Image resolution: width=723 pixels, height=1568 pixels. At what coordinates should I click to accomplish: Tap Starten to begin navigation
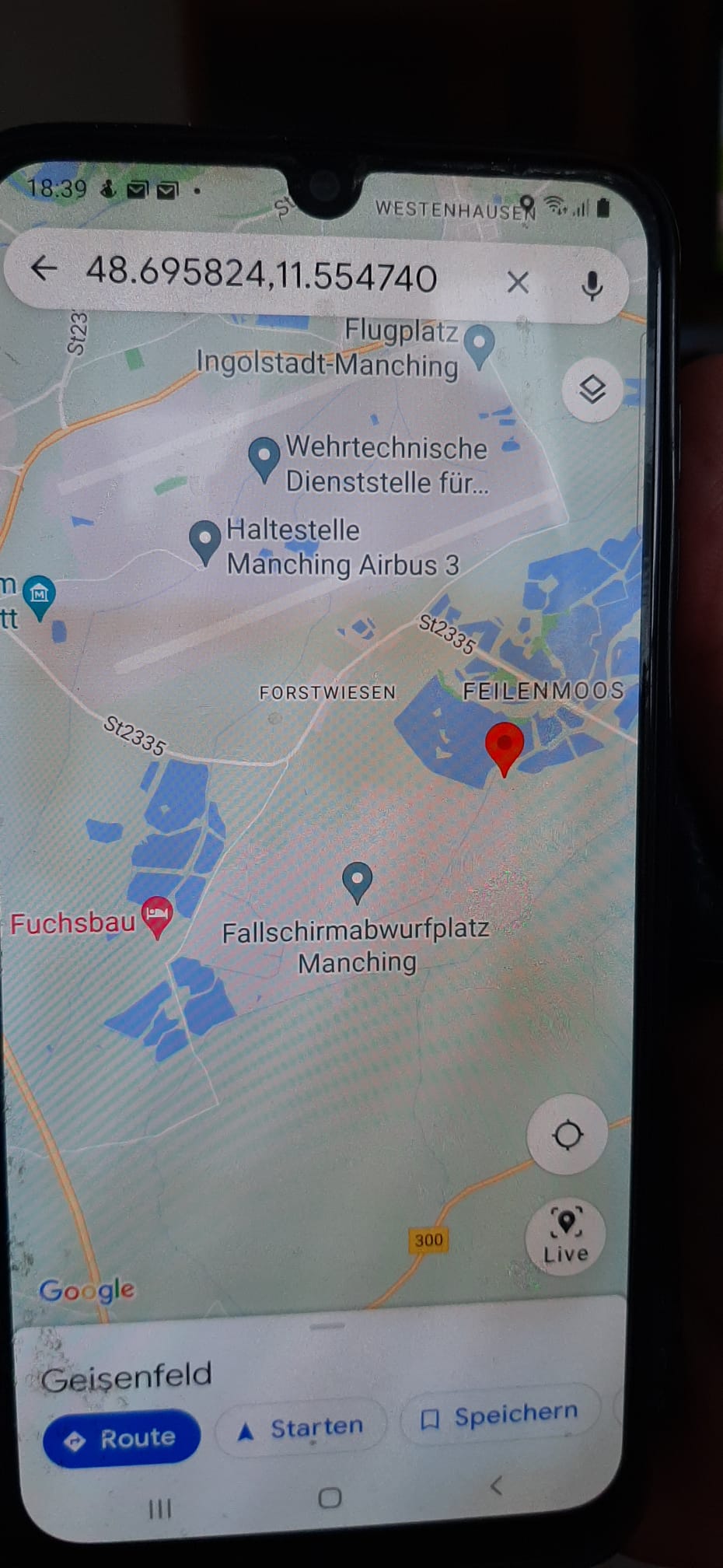301,1428
